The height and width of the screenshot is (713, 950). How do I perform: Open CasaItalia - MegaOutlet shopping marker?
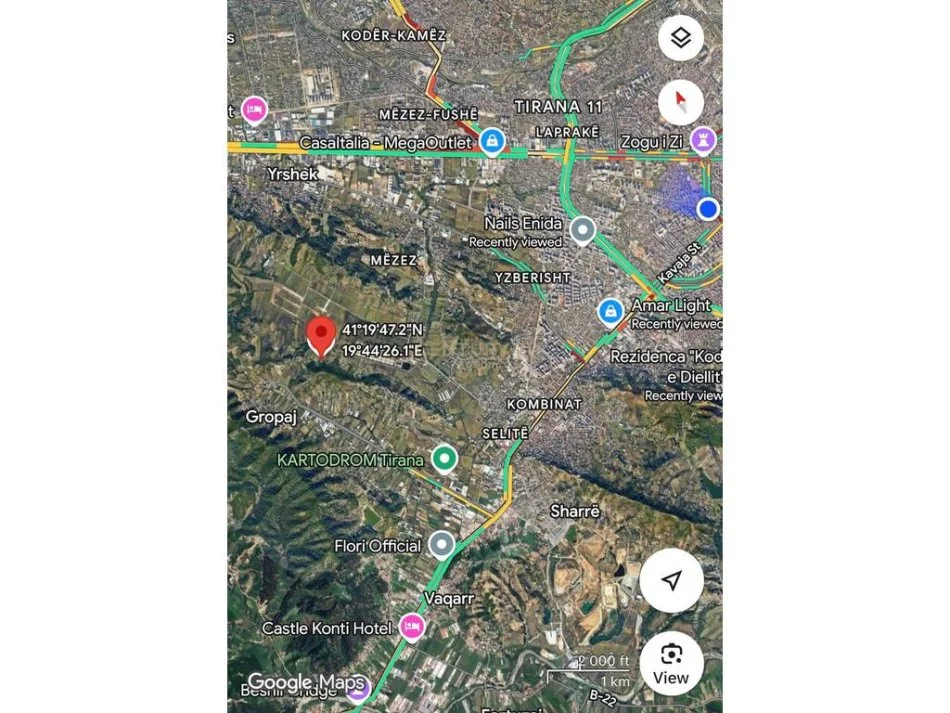492,142
